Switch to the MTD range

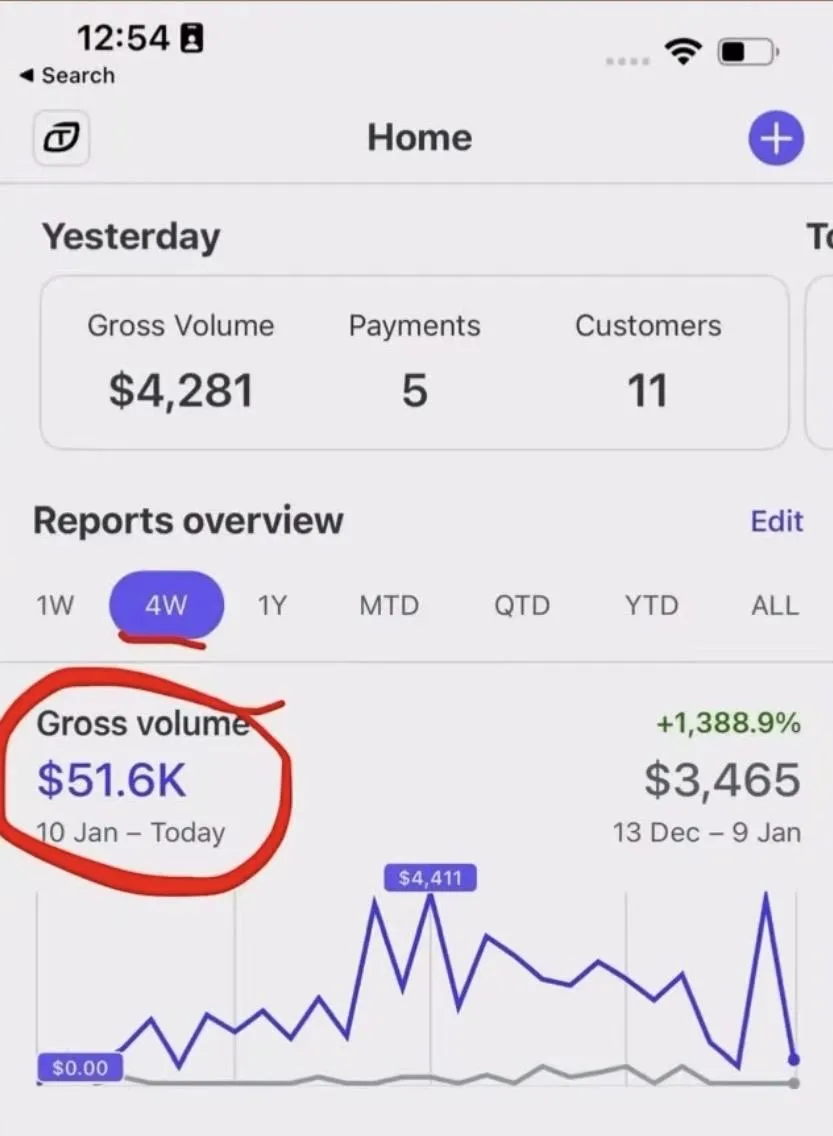(389, 605)
